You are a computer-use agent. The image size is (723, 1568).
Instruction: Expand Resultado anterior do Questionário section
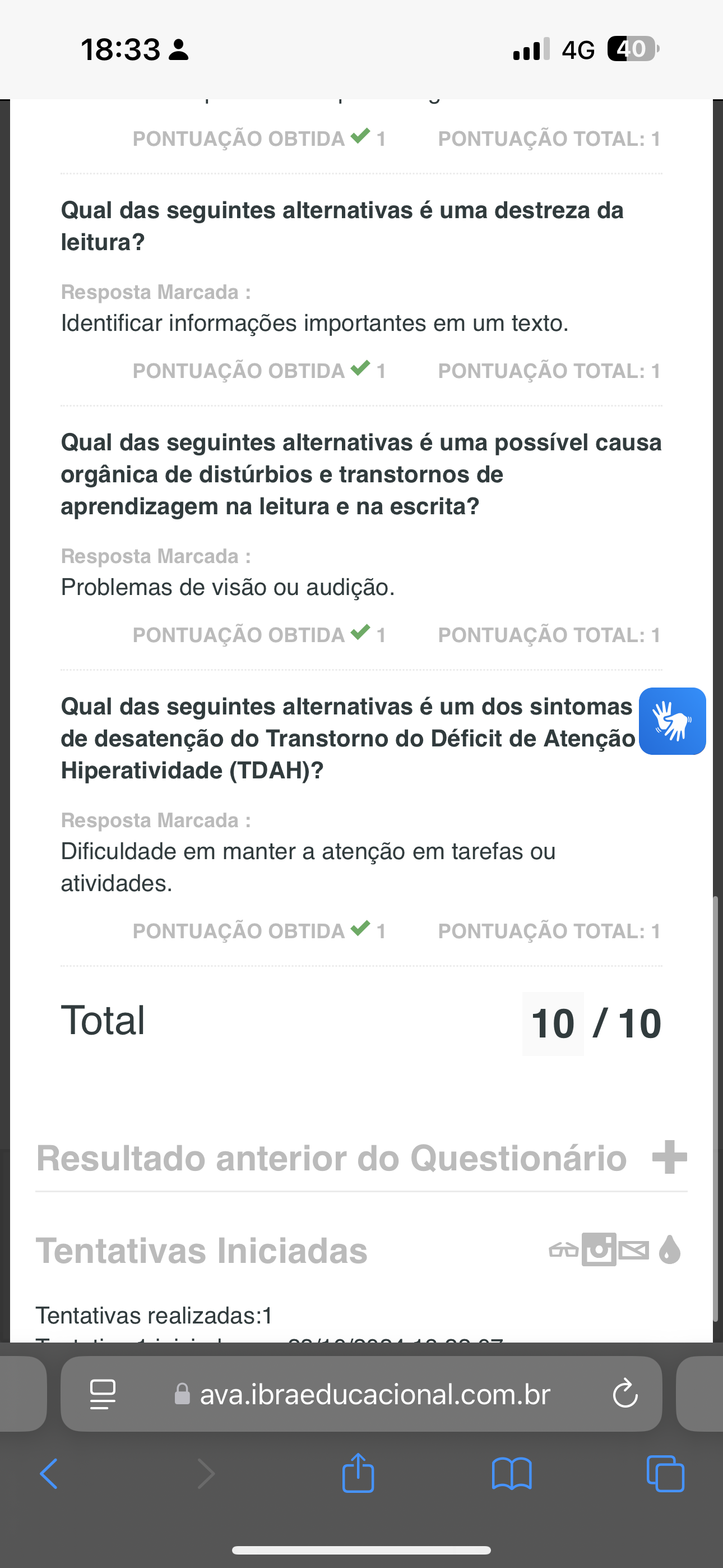pyautogui.click(x=669, y=1157)
